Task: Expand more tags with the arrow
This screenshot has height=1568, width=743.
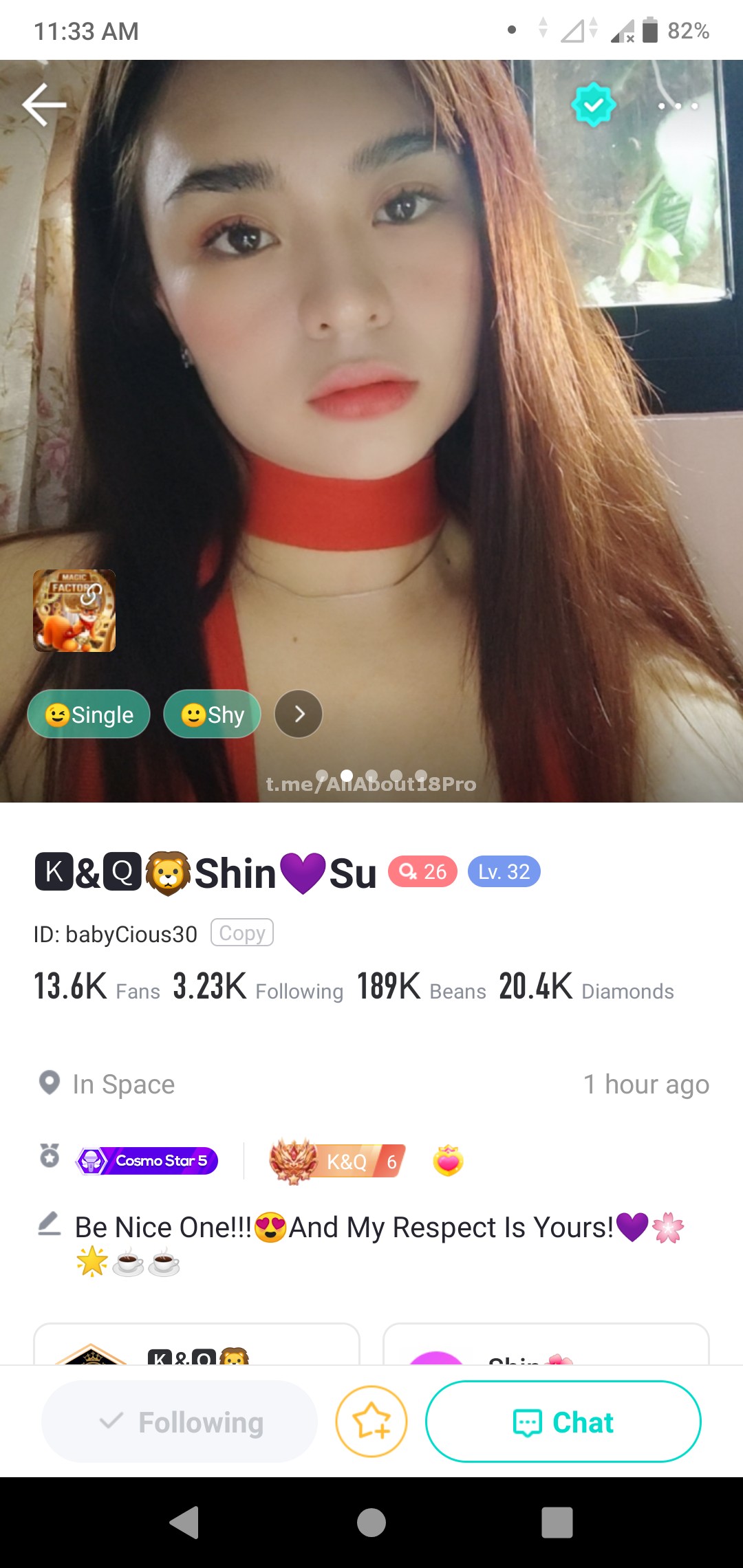Action: (299, 714)
